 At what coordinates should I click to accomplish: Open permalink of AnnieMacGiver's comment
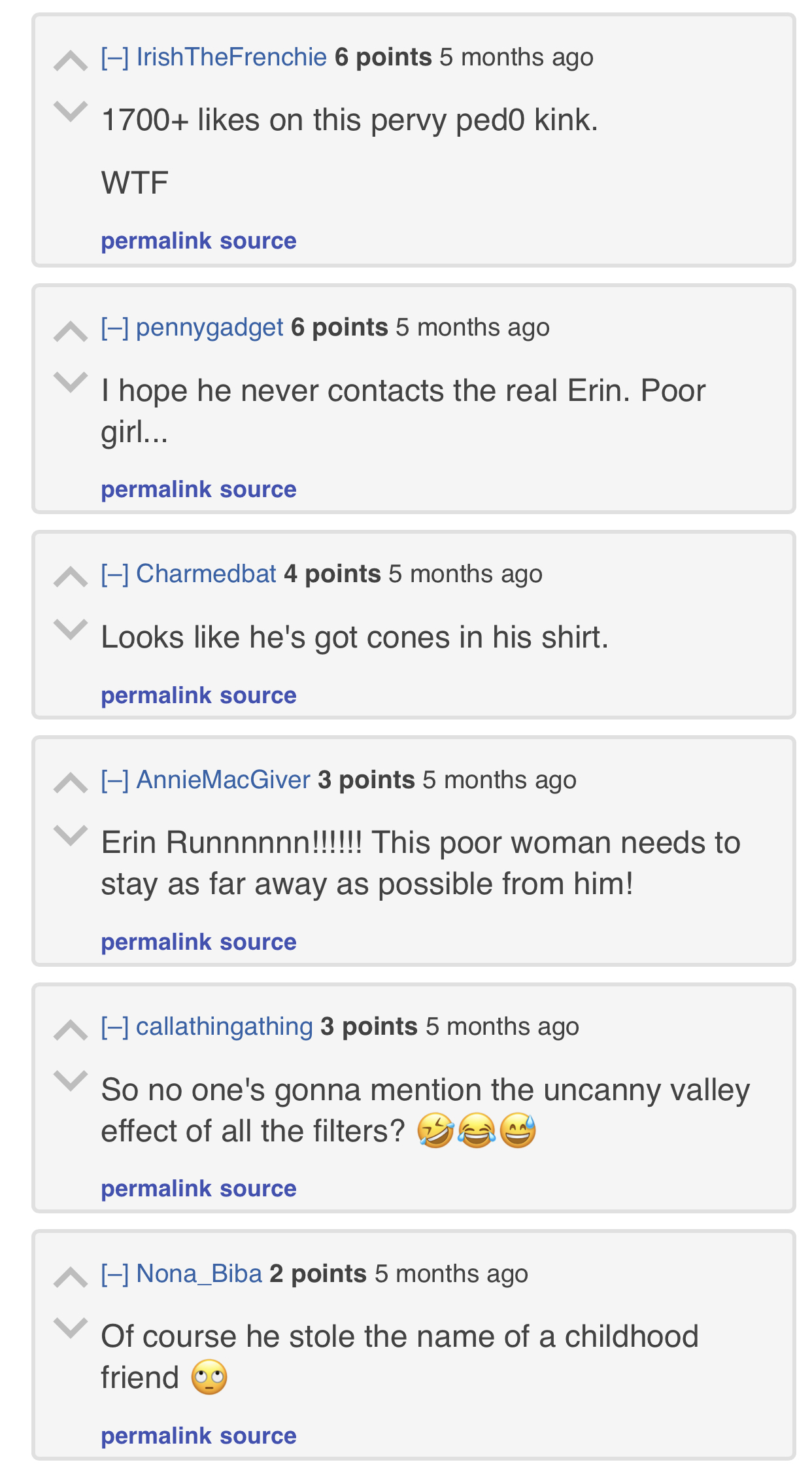(x=156, y=942)
